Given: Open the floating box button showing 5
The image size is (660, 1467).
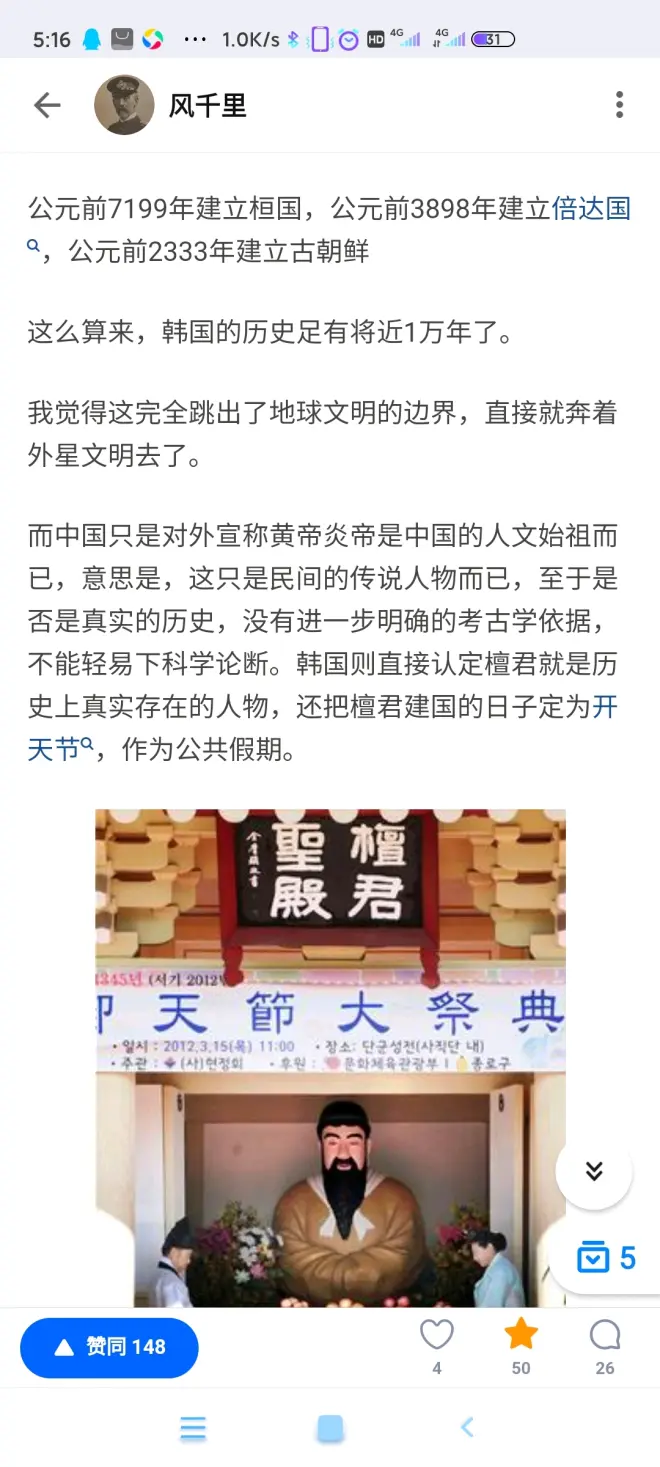Looking at the screenshot, I should [606, 1258].
